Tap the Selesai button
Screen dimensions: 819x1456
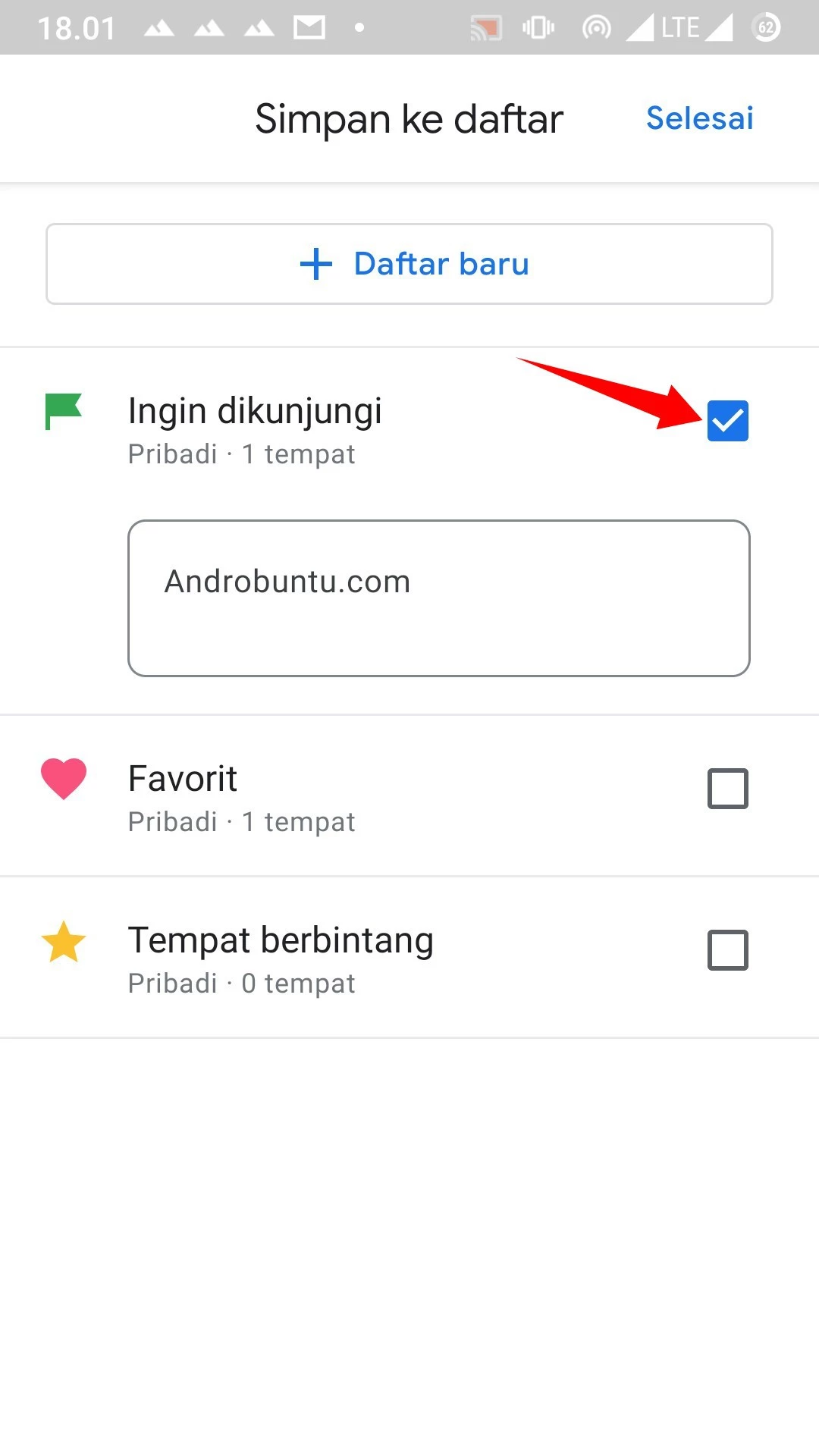pos(699,118)
